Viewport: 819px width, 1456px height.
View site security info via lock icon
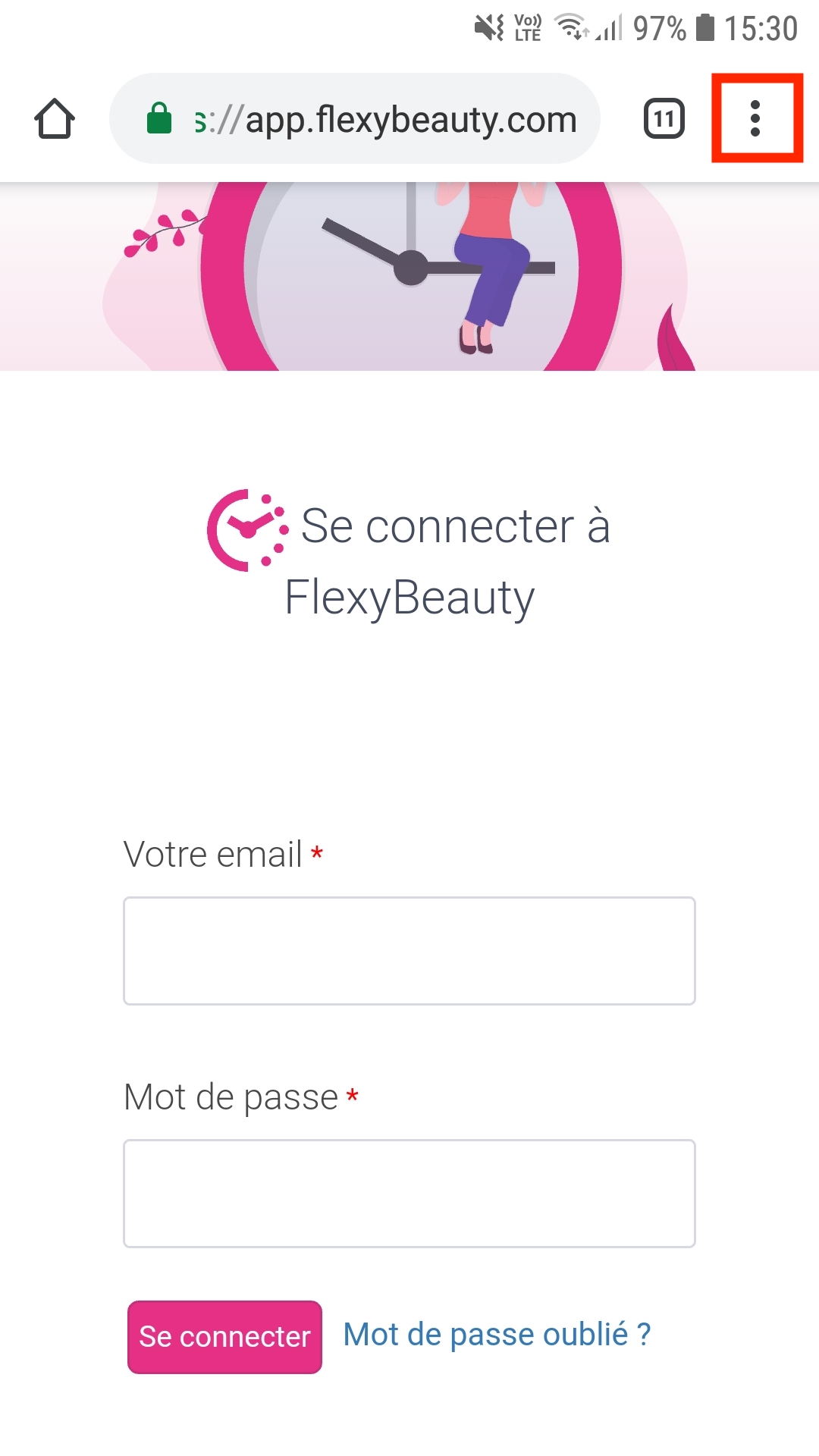click(x=159, y=118)
